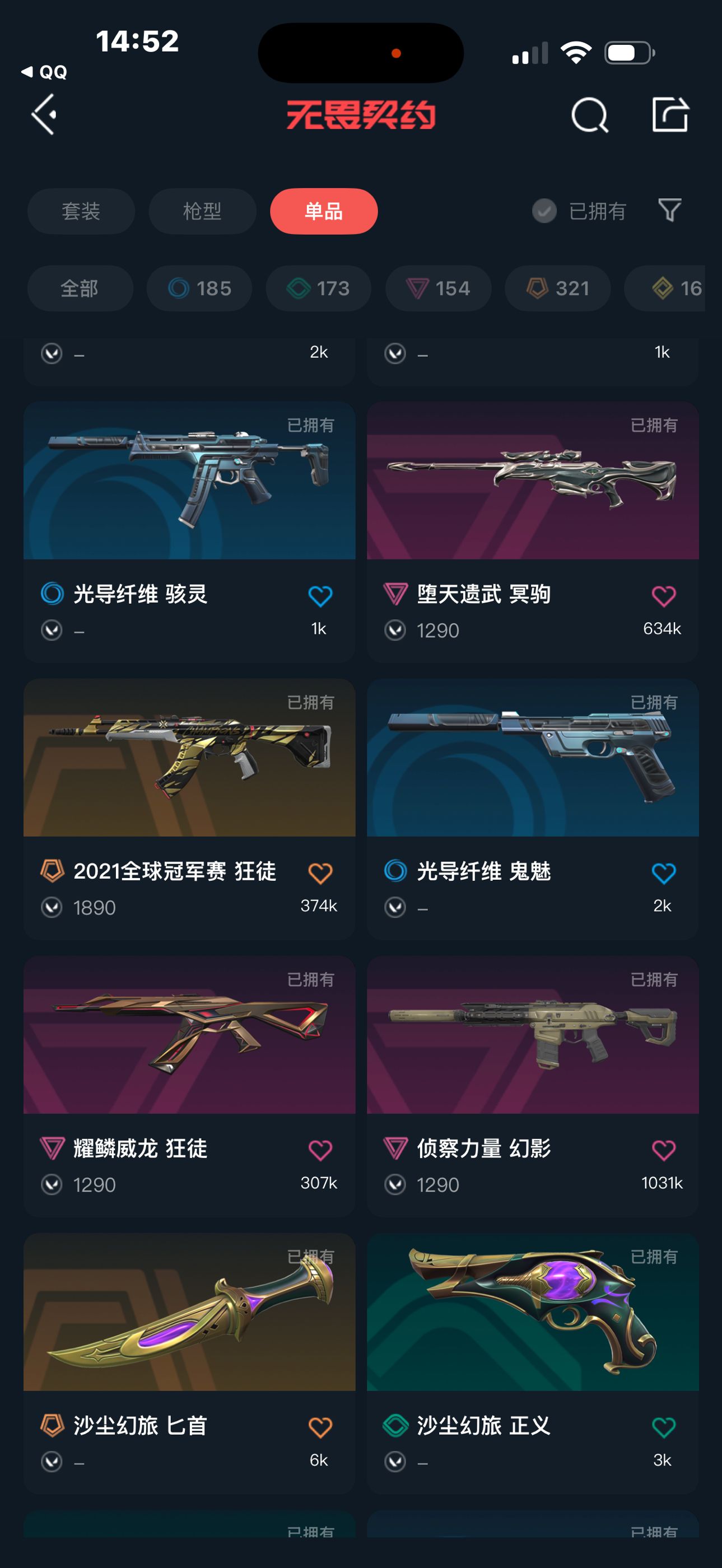
Task: Select the 全部 rarity chip
Action: [x=80, y=288]
